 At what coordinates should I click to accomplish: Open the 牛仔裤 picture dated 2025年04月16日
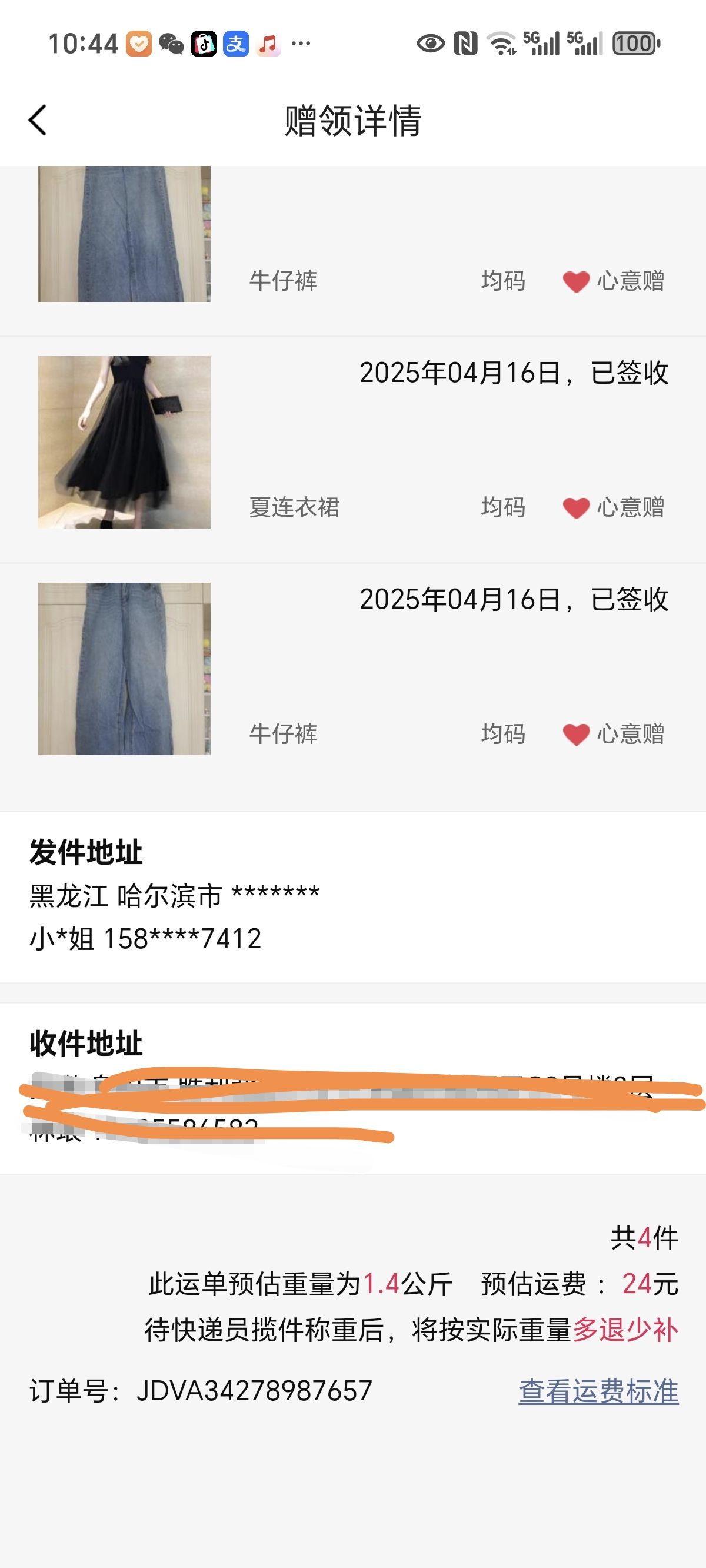pos(124,669)
